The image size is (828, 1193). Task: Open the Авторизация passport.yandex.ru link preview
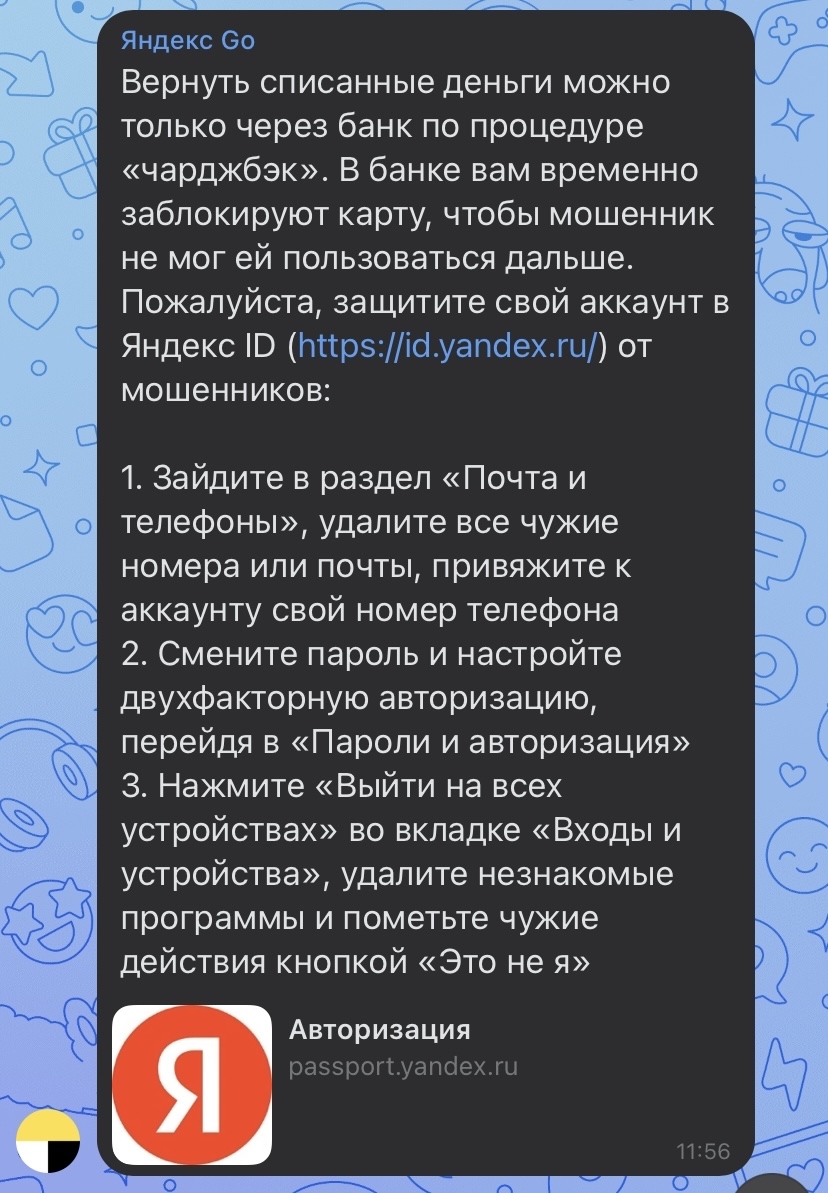tap(380, 1045)
